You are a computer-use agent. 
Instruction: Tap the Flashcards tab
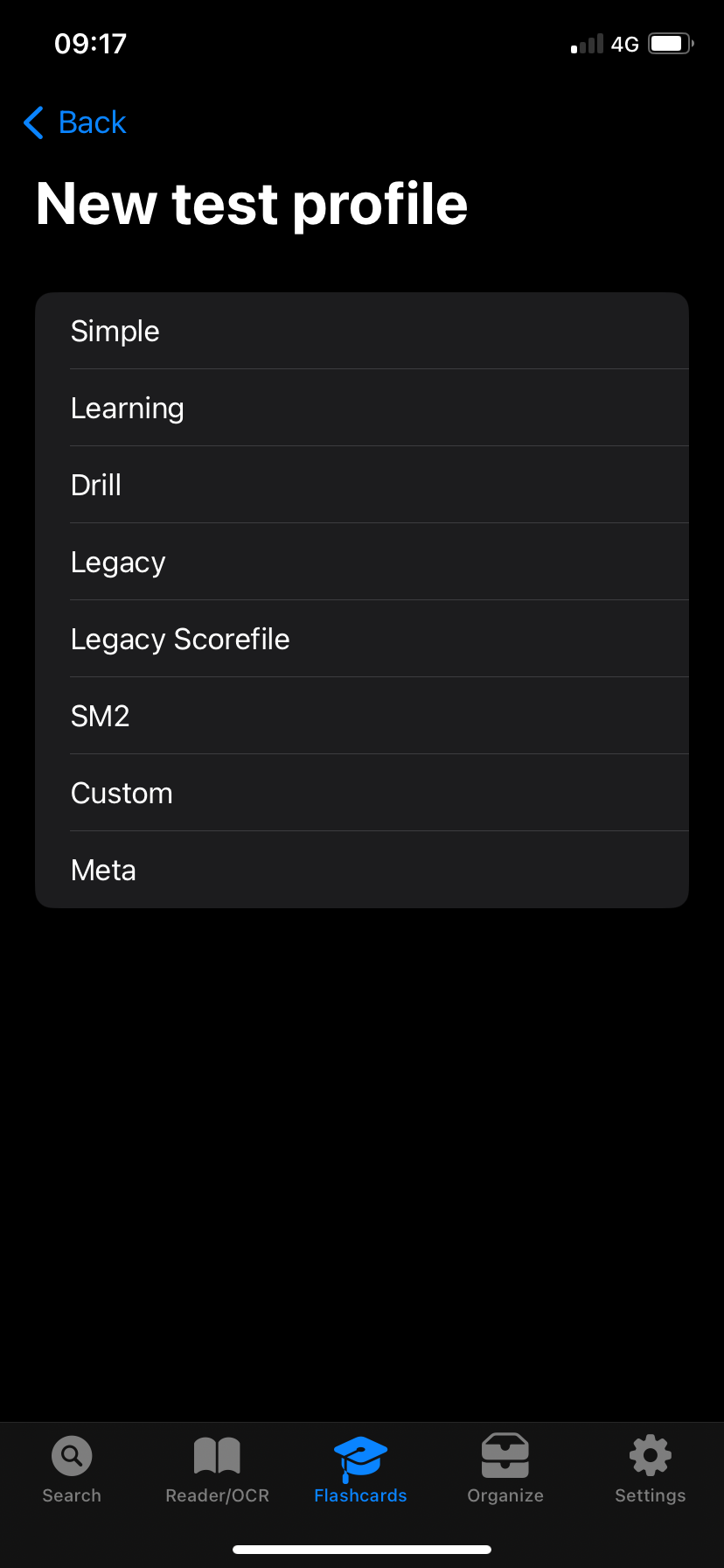click(x=360, y=1470)
